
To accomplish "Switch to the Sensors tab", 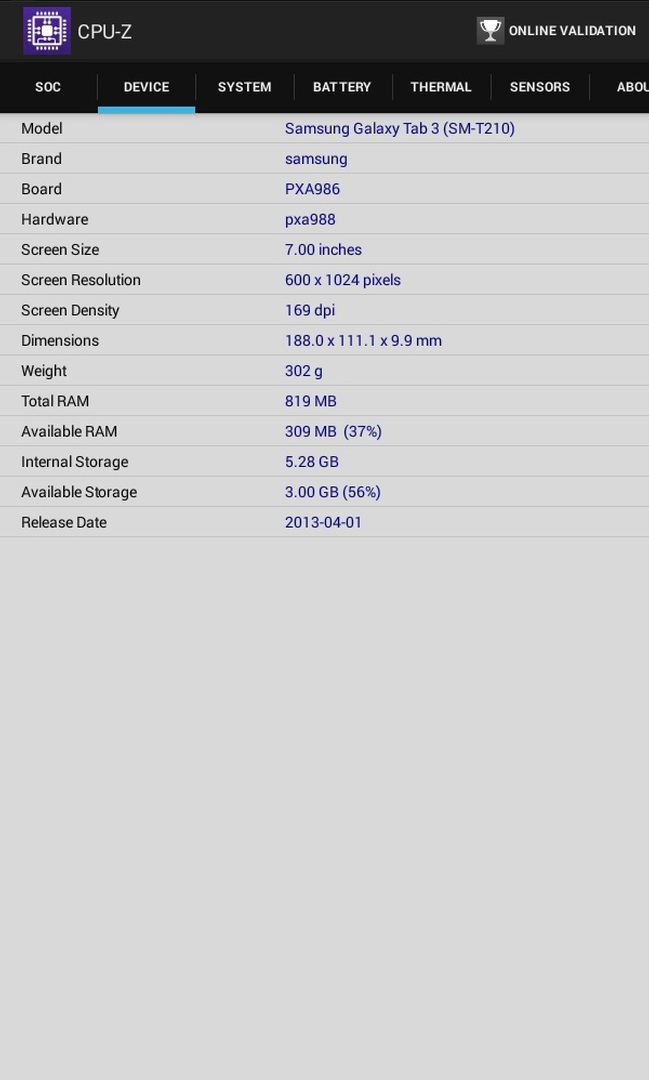I will pyautogui.click(x=540, y=87).
